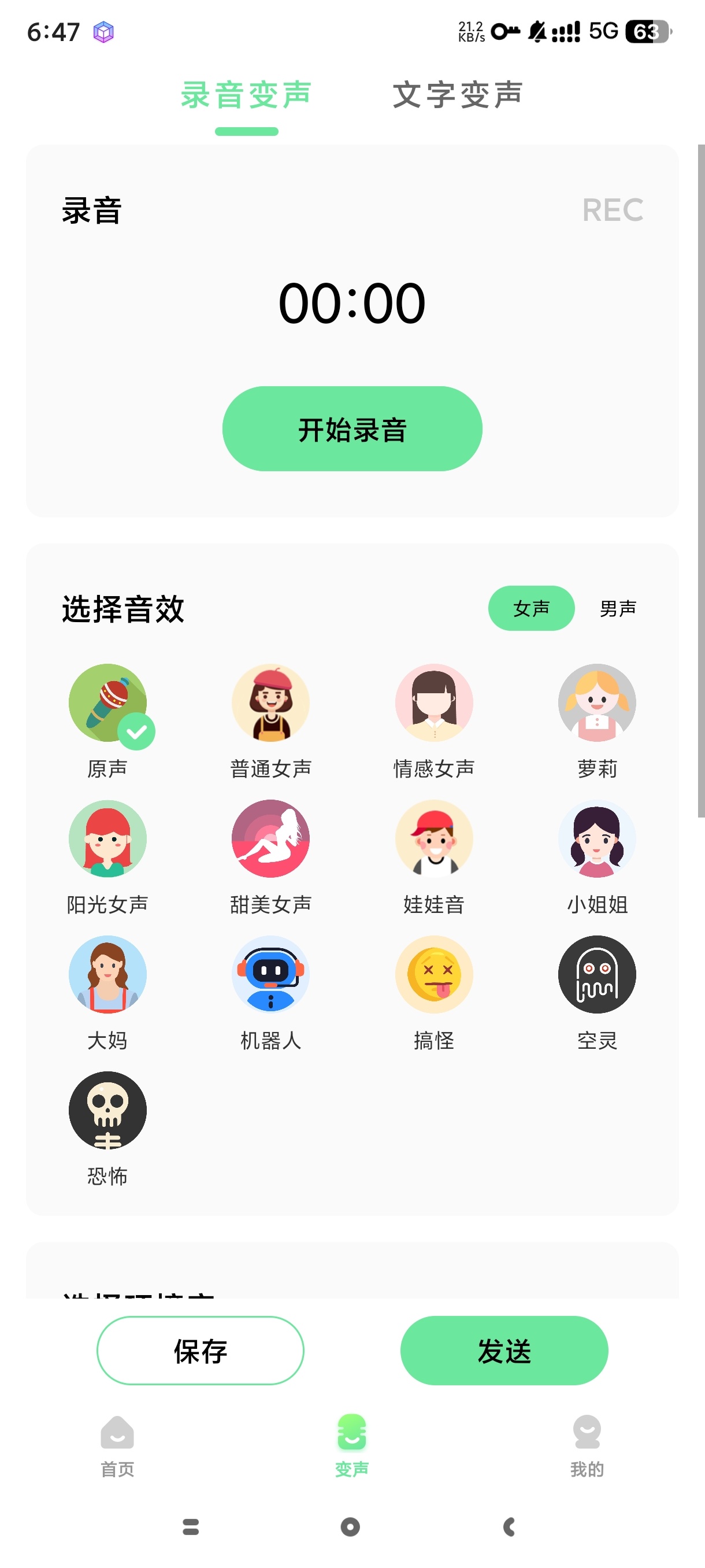This screenshot has width=705, height=1568.
Task: Use the 娃娃音 voice effect
Action: coord(434,839)
